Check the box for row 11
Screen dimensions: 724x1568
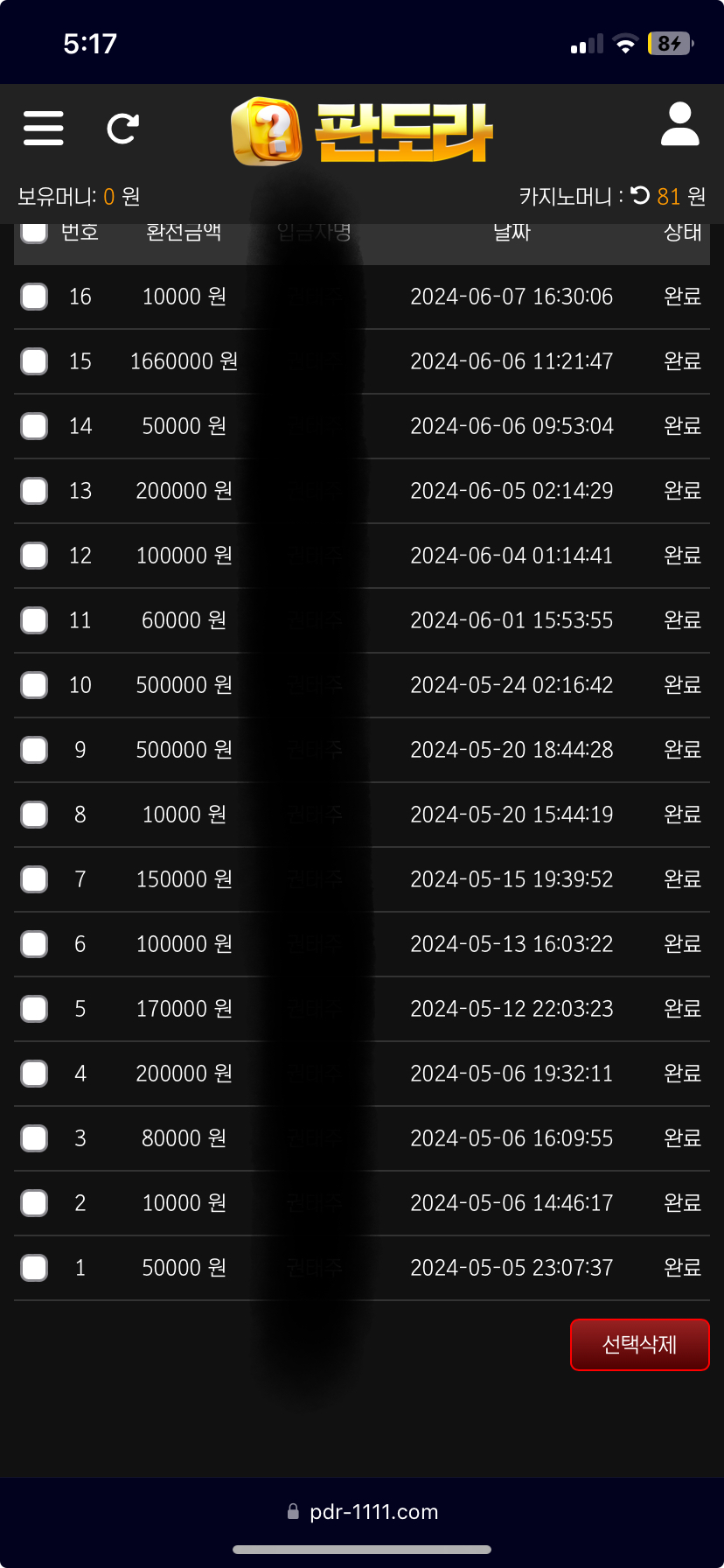34,620
